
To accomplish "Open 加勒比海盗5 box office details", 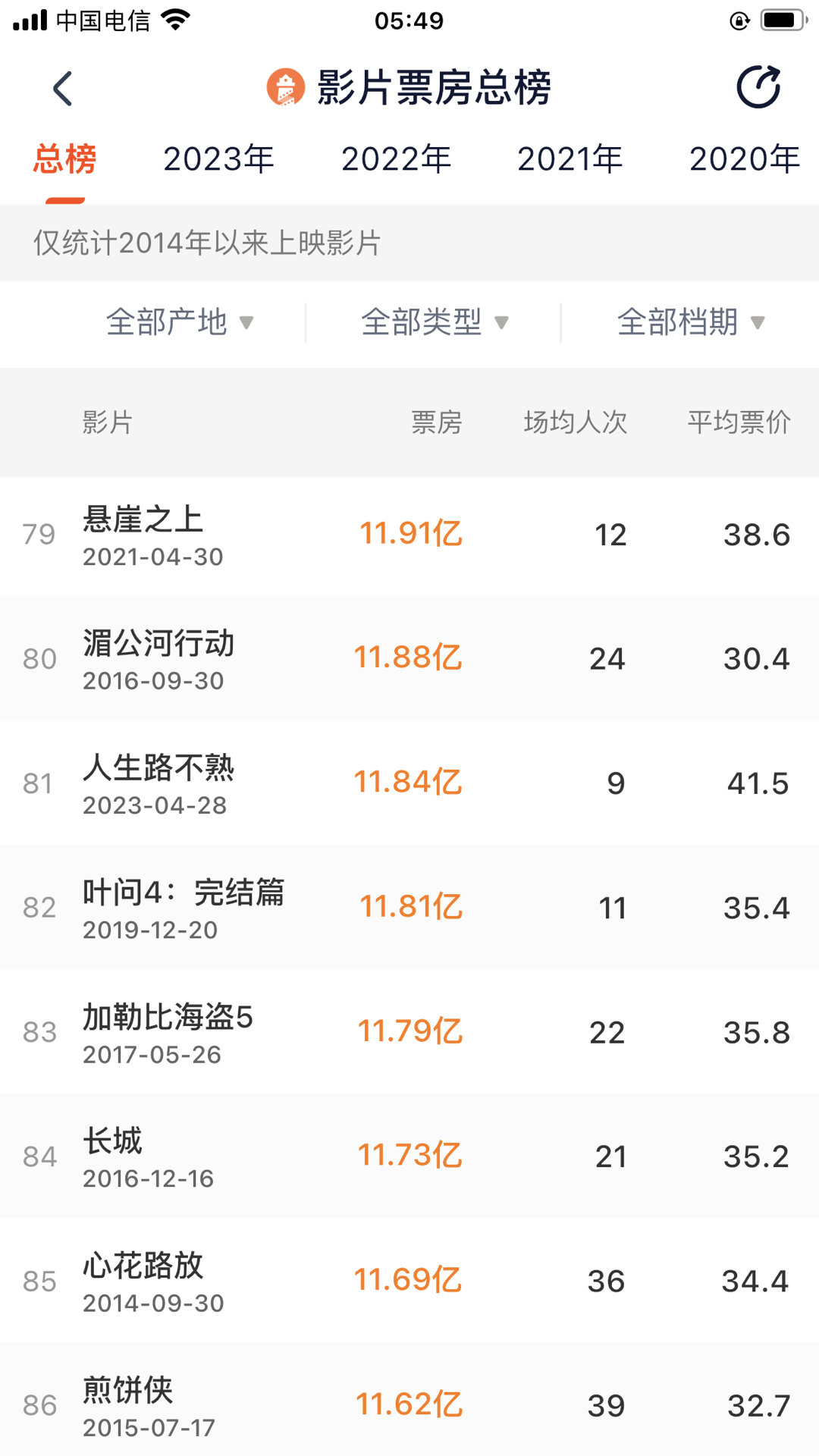I will tap(409, 1032).
